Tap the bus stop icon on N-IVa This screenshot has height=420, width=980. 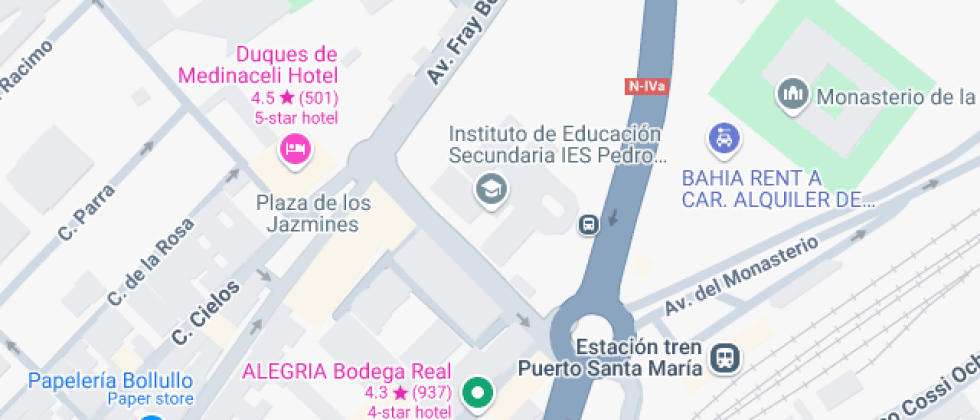(589, 225)
